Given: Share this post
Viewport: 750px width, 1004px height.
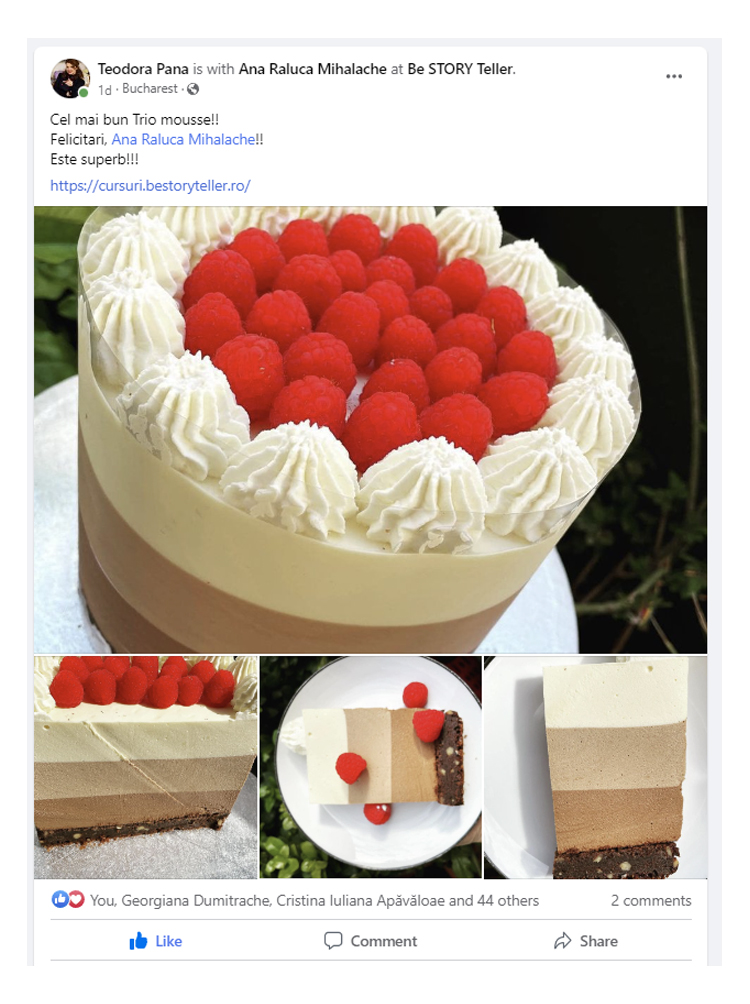Looking at the screenshot, I should click(586, 941).
